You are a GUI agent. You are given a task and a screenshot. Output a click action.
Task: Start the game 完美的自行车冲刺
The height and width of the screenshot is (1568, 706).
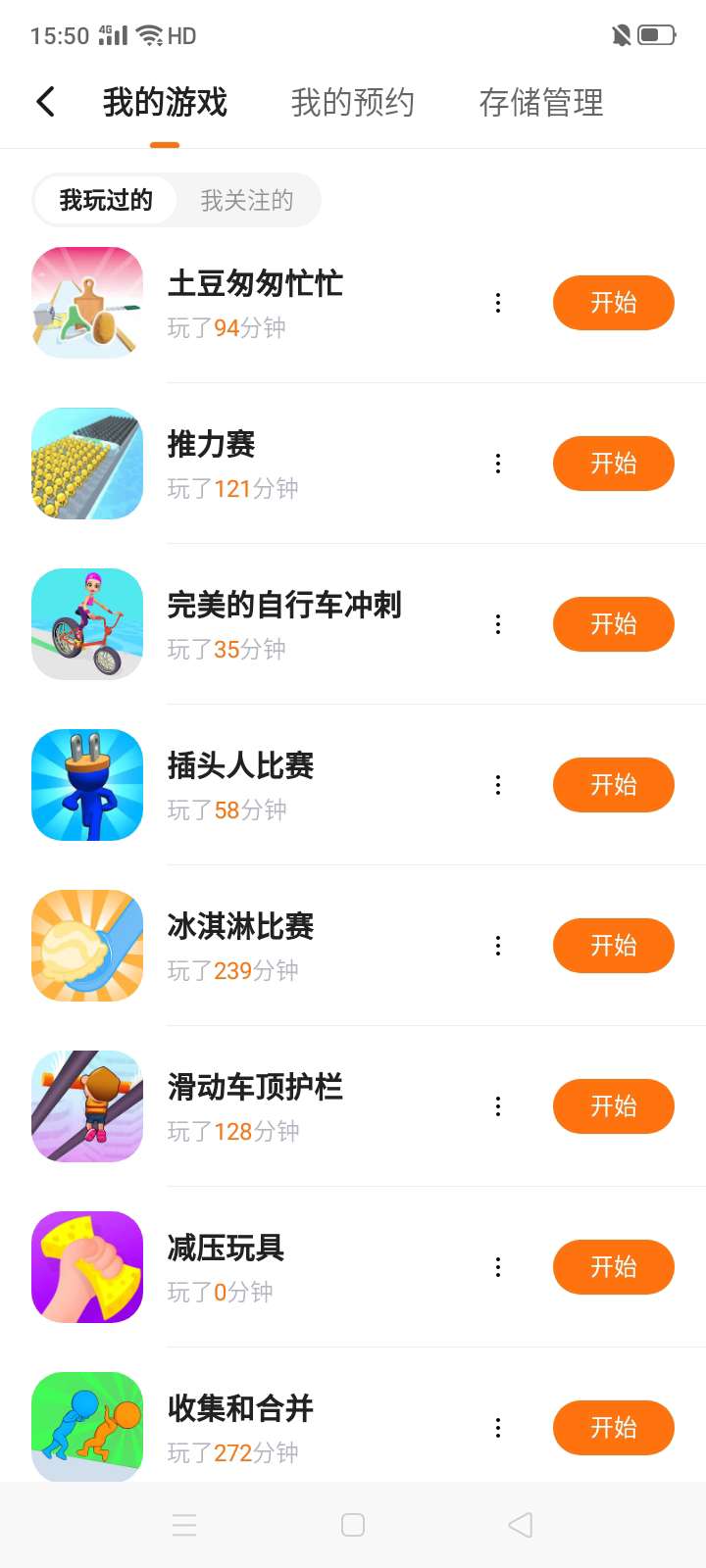pyautogui.click(x=613, y=624)
